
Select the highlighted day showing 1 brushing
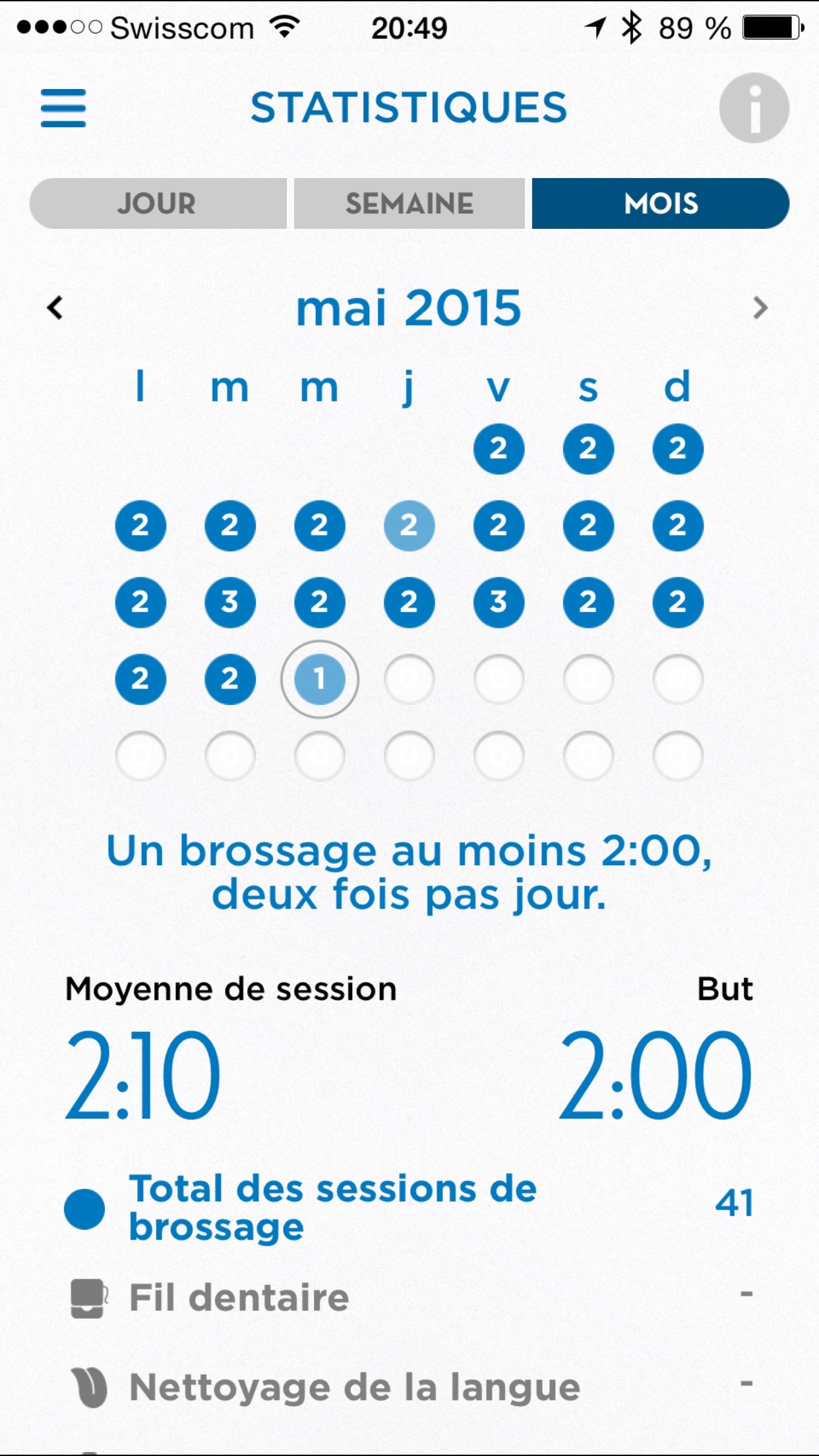pyautogui.click(x=320, y=679)
